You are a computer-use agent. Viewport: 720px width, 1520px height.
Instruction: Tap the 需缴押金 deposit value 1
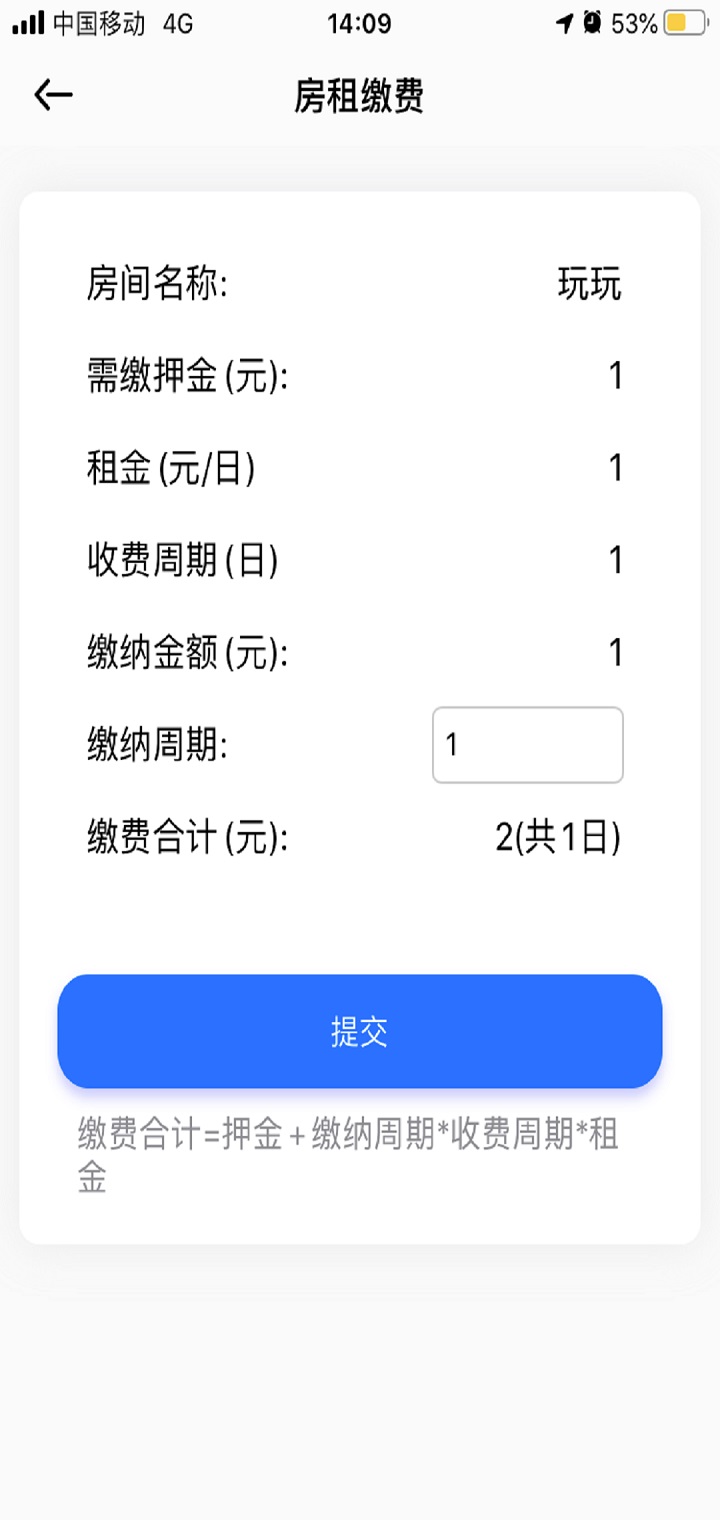coord(616,375)
